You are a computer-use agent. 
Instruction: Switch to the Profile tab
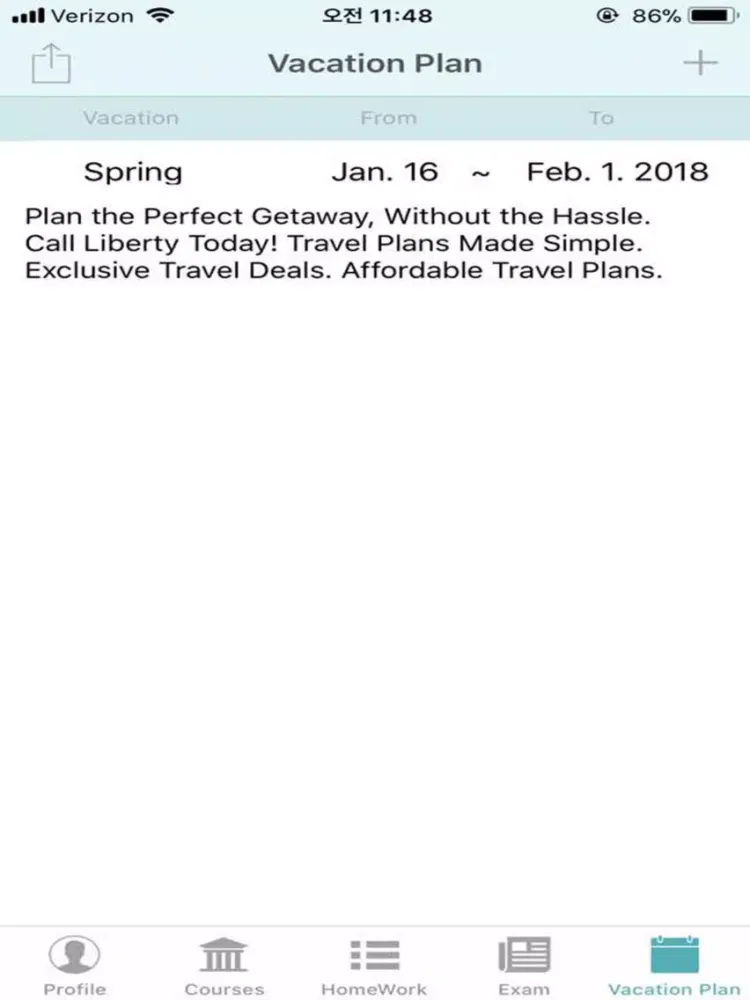[x=74, y=965]
